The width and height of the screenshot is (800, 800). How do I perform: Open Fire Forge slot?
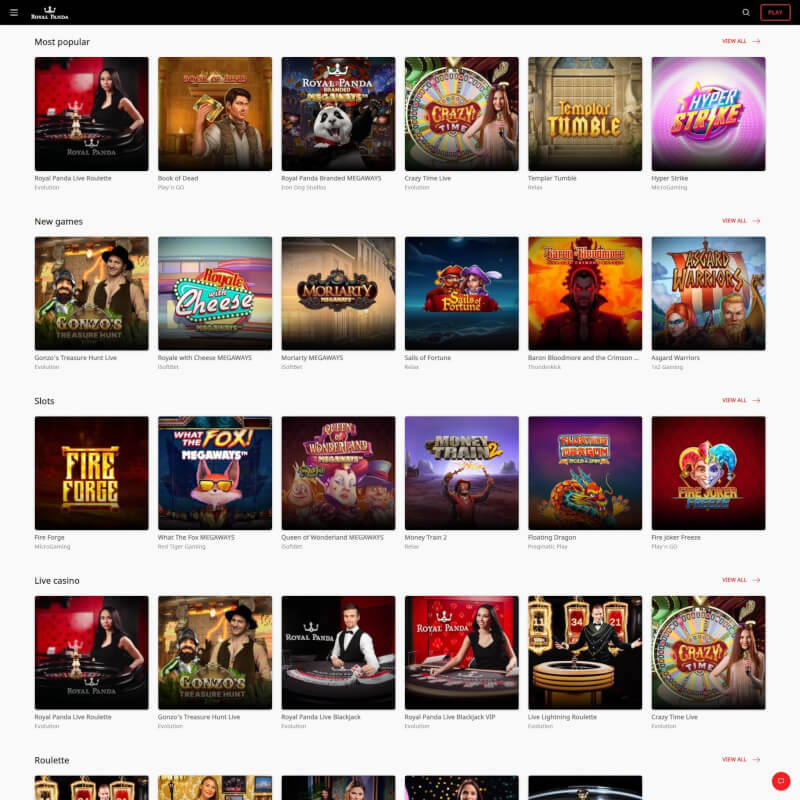[91, 473]
